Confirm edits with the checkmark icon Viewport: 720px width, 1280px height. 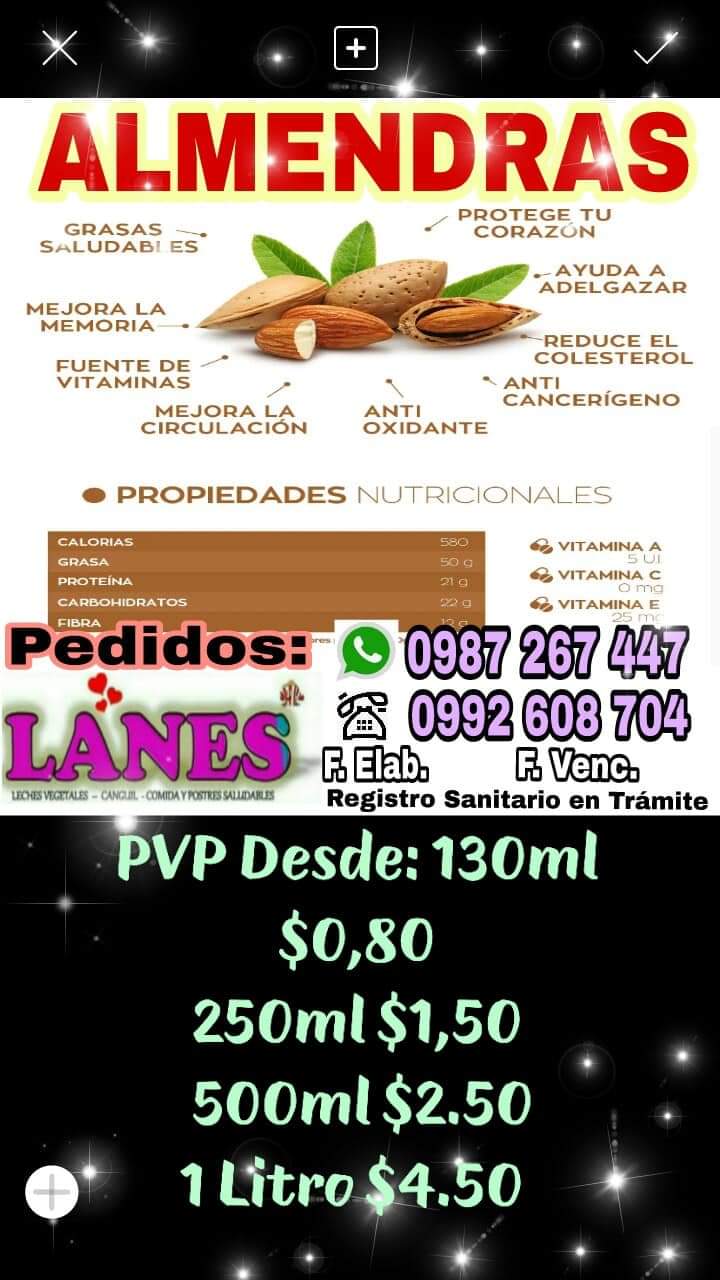click(x=656, y=47)
